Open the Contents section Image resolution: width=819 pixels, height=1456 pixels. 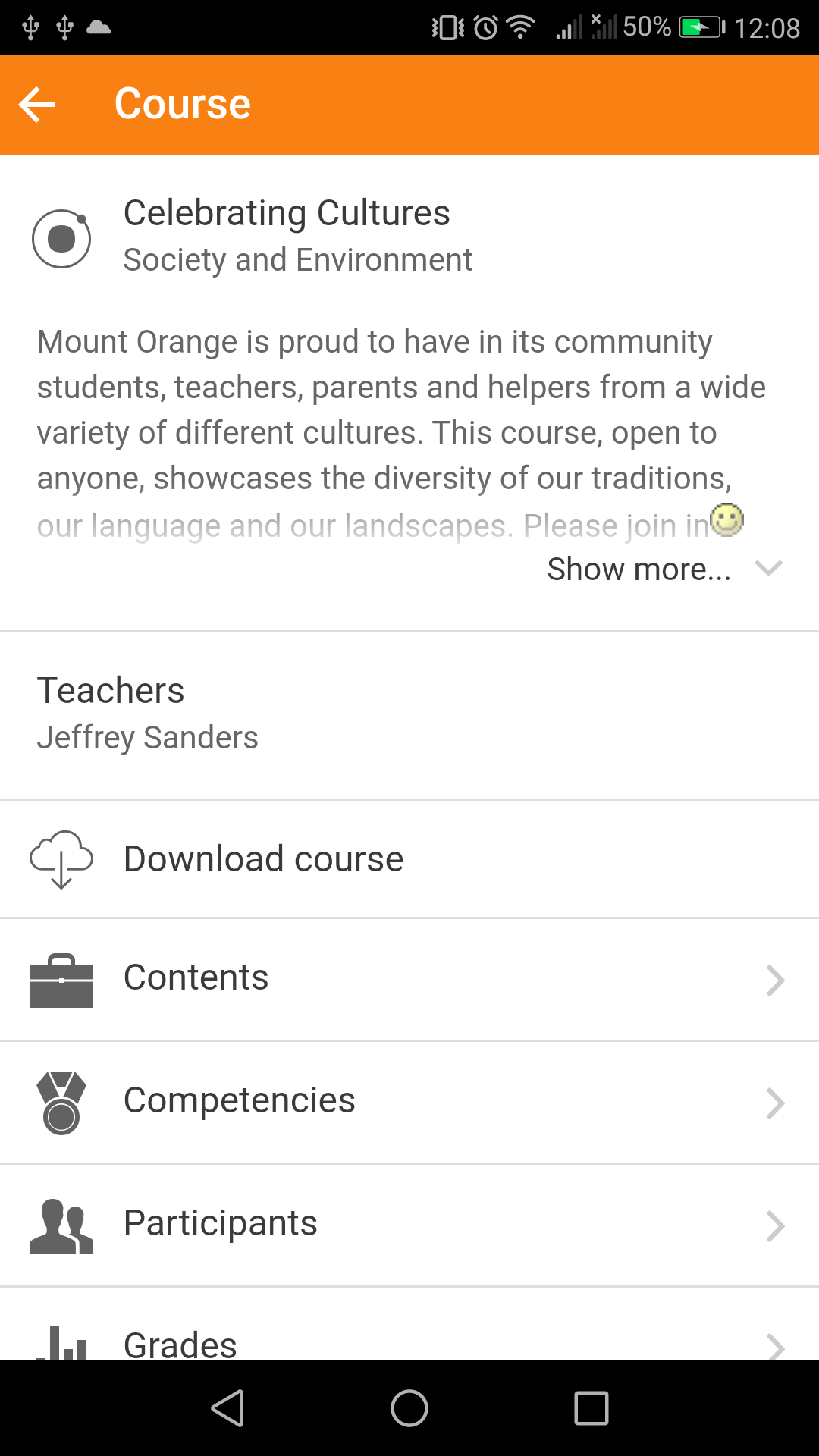point(409,979)
